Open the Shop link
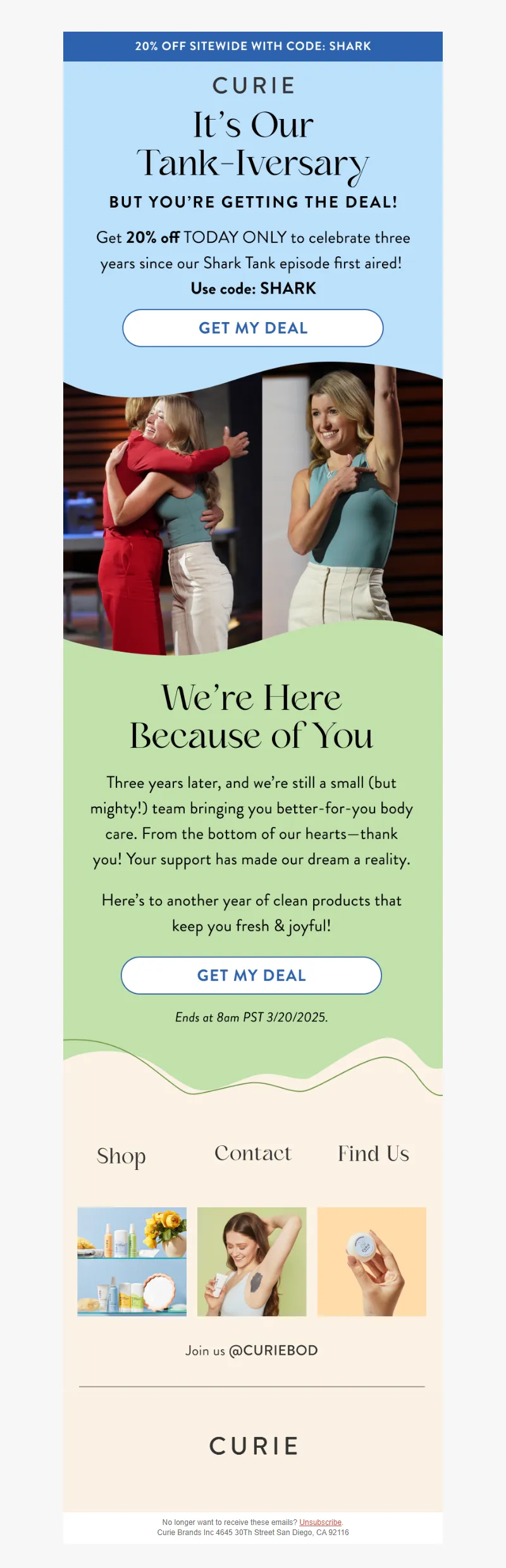Image resolution: width=506 pixels, height=1568 pixels. (121, 1155)
